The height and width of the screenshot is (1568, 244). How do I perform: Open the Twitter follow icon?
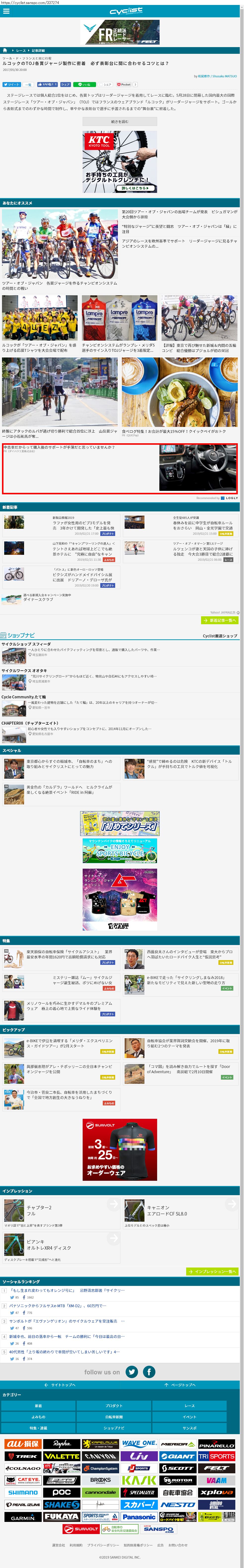coord(132,1372)
